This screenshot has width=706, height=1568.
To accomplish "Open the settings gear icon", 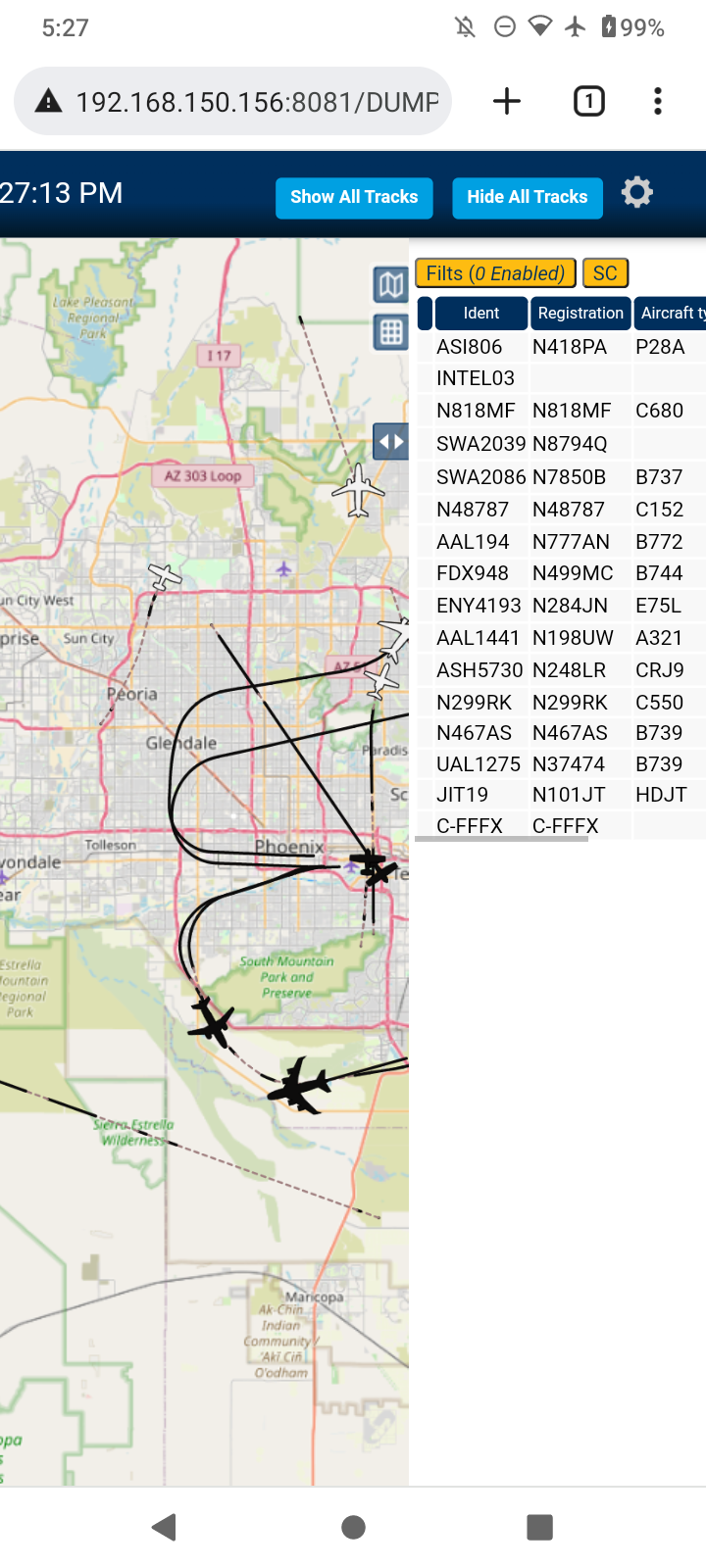I will [x=637, y=192].
